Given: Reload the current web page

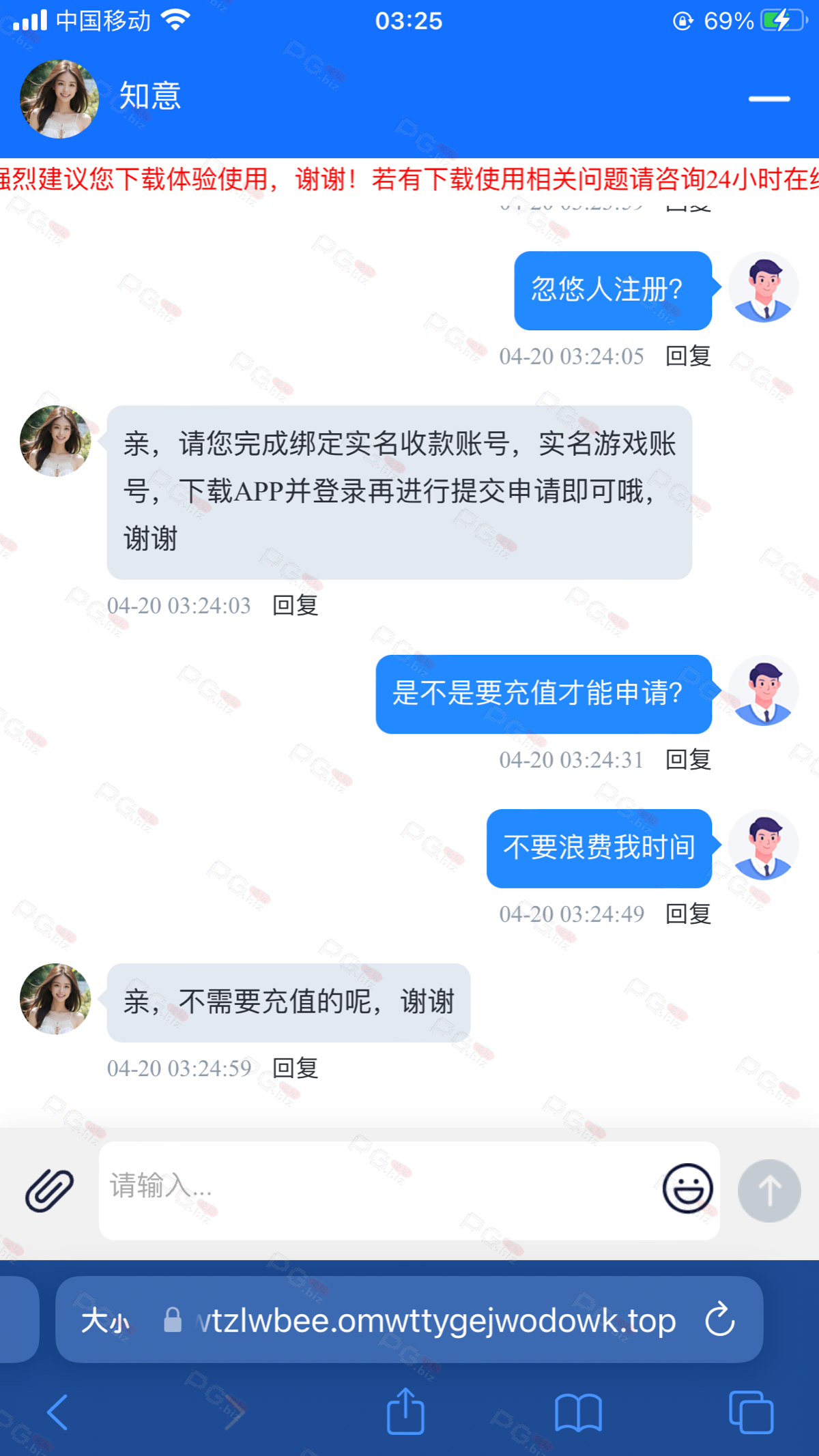Looking at the screenshot, I should click(x=720, y=1320).
